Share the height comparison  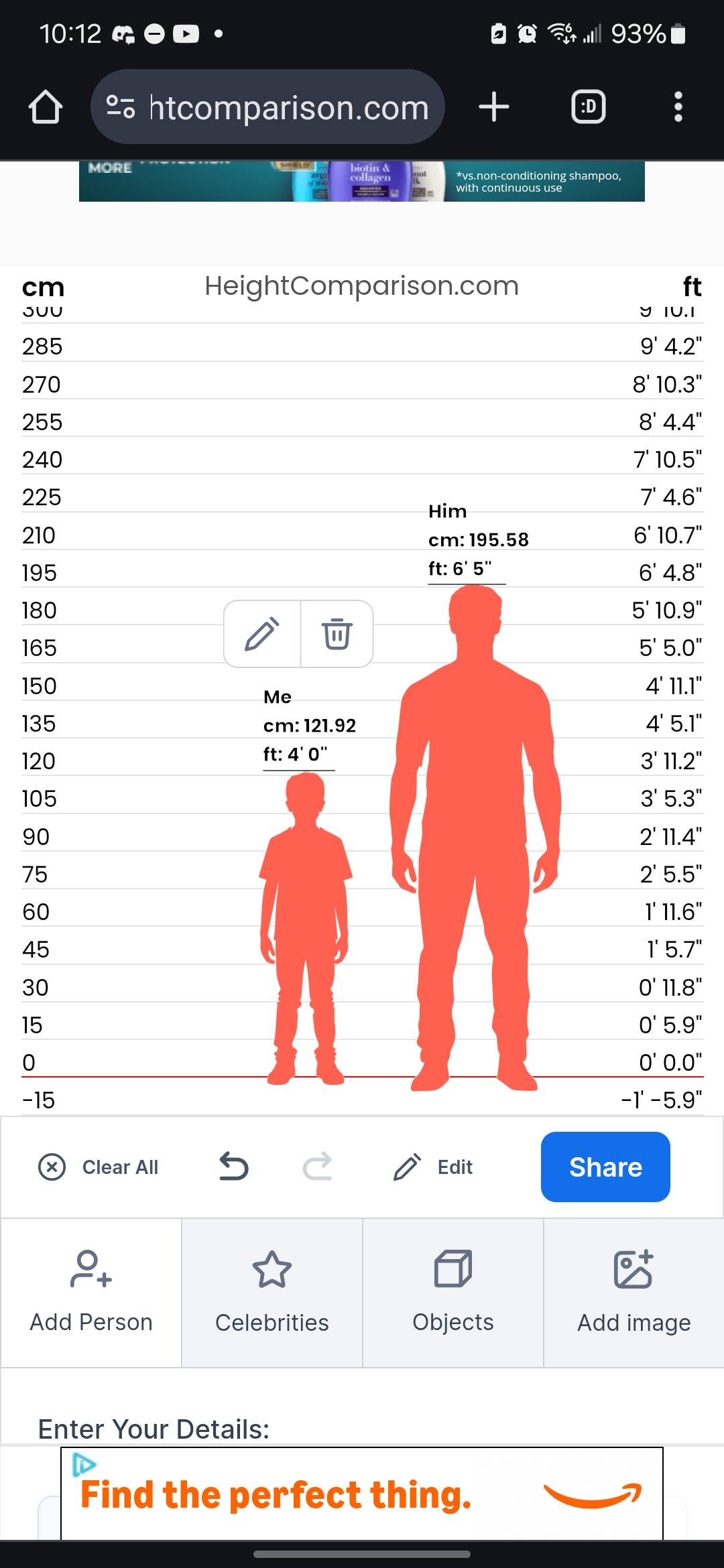point(605,1167)
